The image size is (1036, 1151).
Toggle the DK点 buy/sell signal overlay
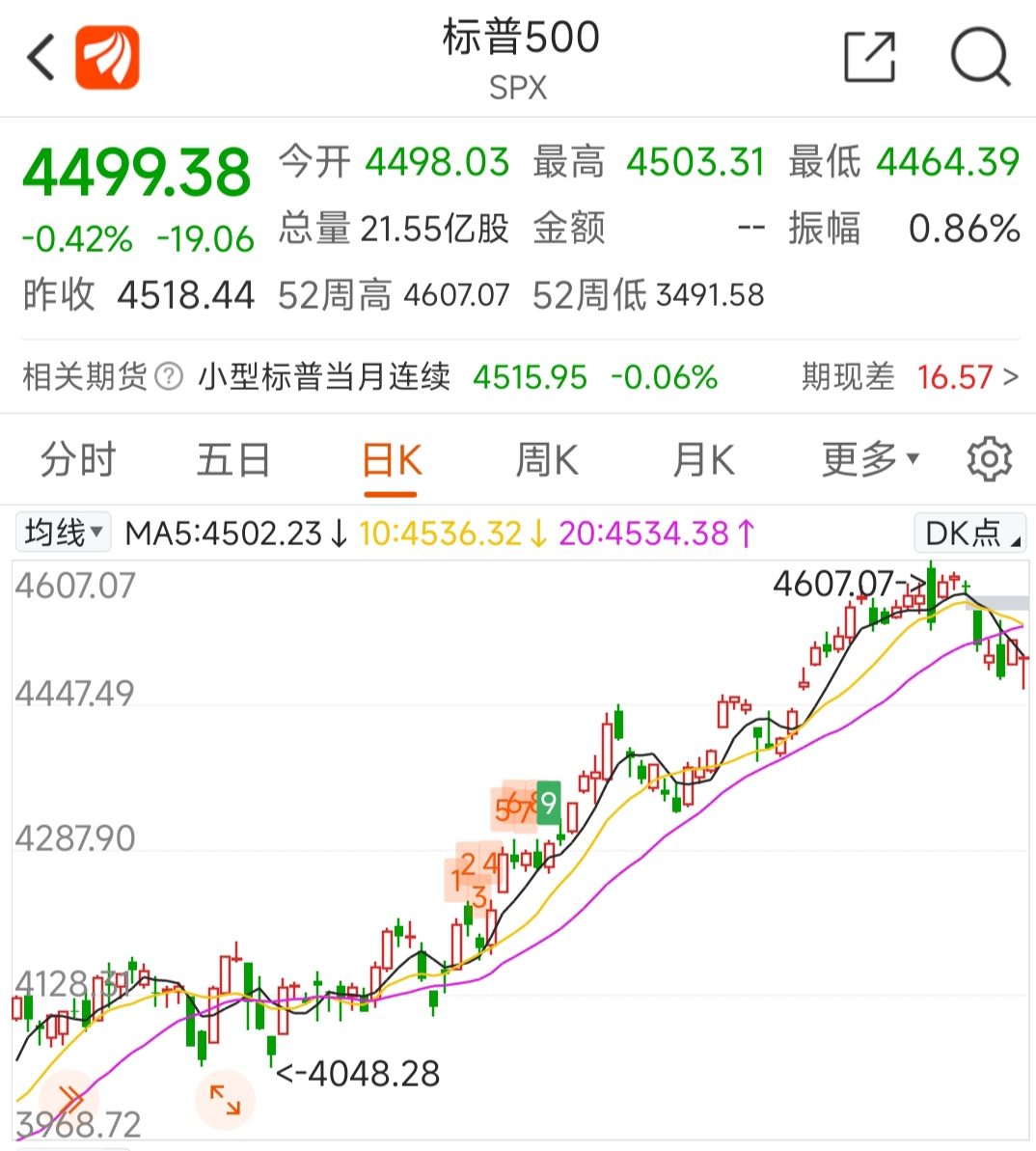coord(969,532)
